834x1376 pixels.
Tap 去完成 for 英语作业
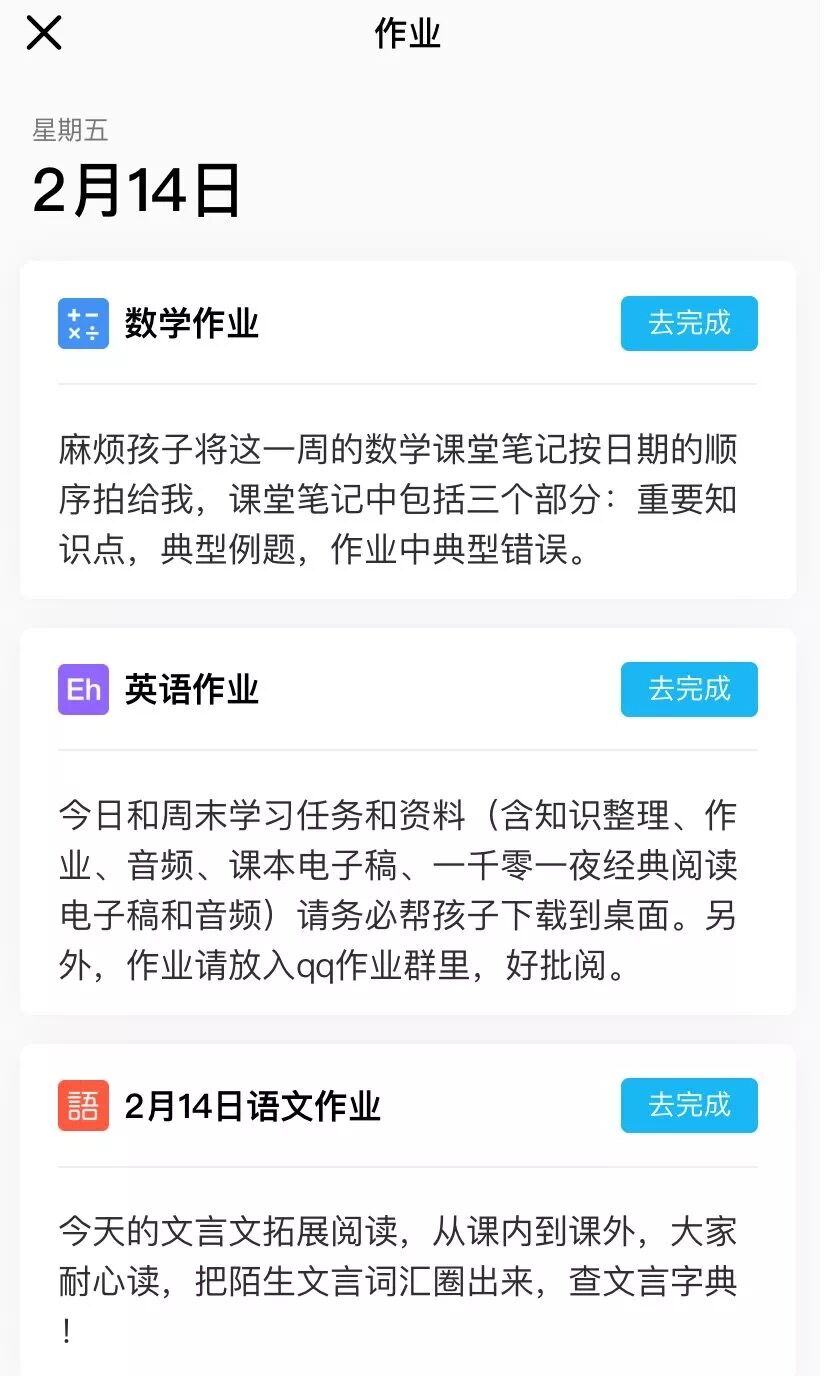pos(688,689)
